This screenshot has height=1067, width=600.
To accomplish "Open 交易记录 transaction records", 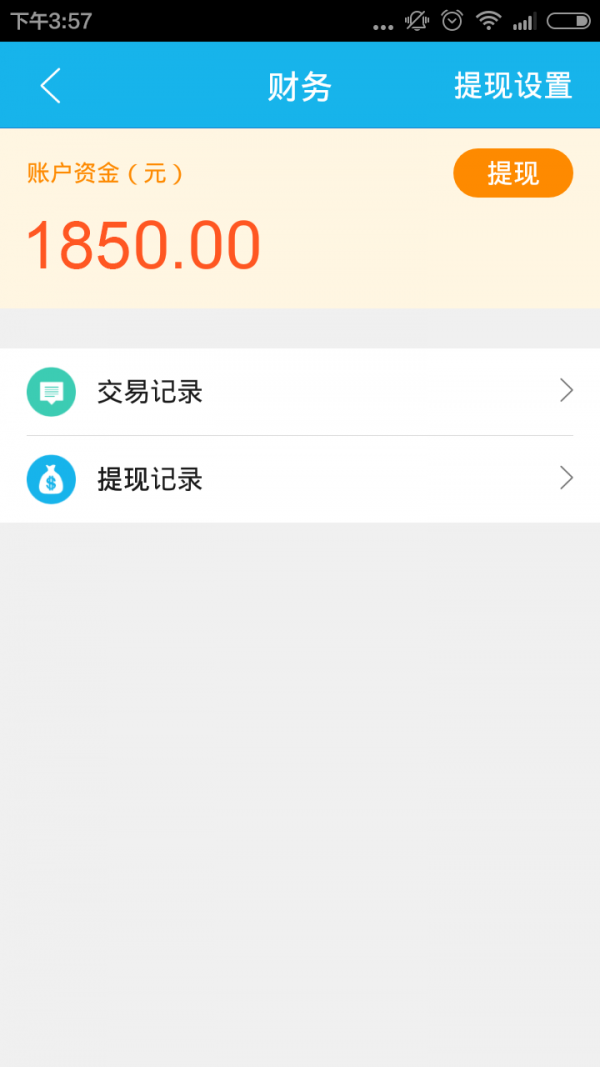I will pos(300,392).
